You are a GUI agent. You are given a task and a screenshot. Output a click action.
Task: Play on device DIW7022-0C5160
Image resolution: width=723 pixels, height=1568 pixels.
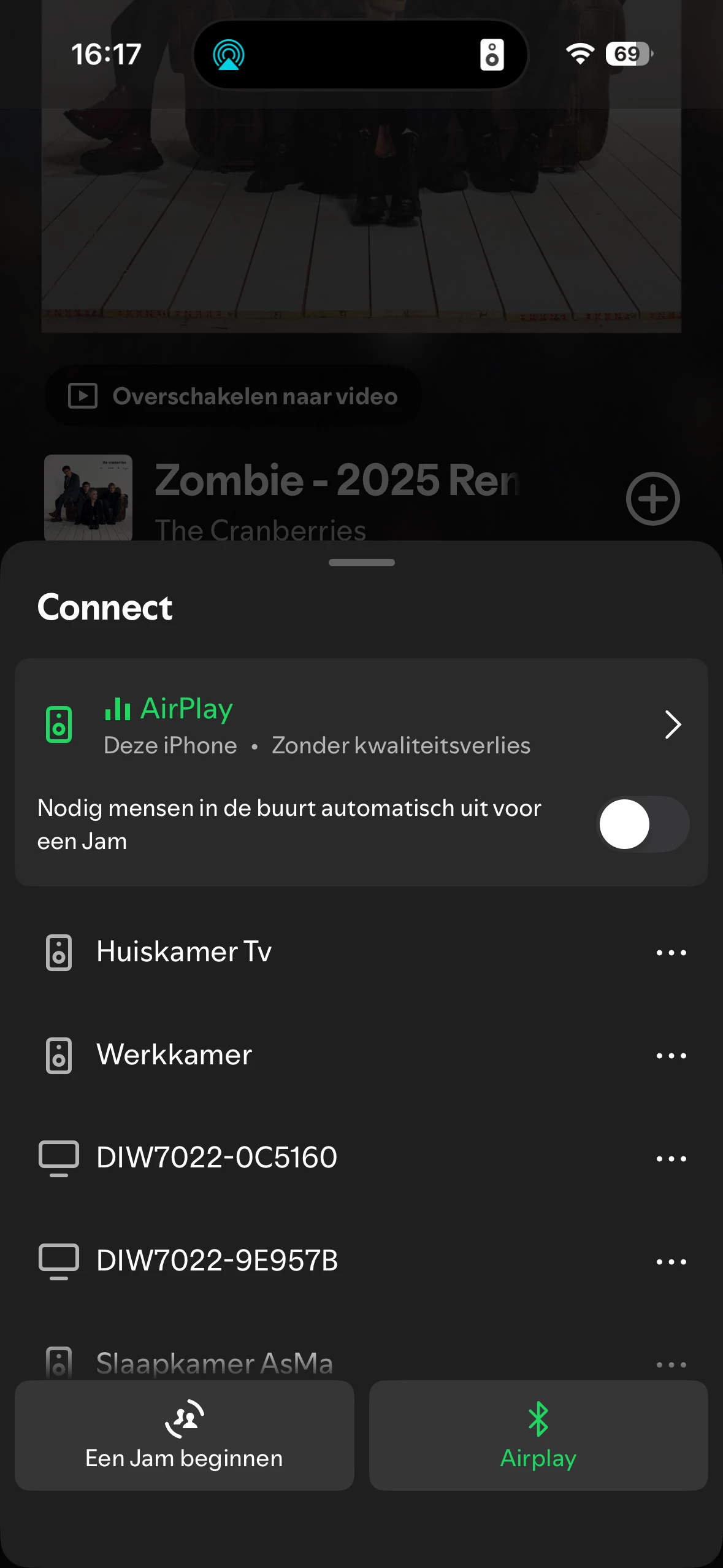click(216, 1158)
